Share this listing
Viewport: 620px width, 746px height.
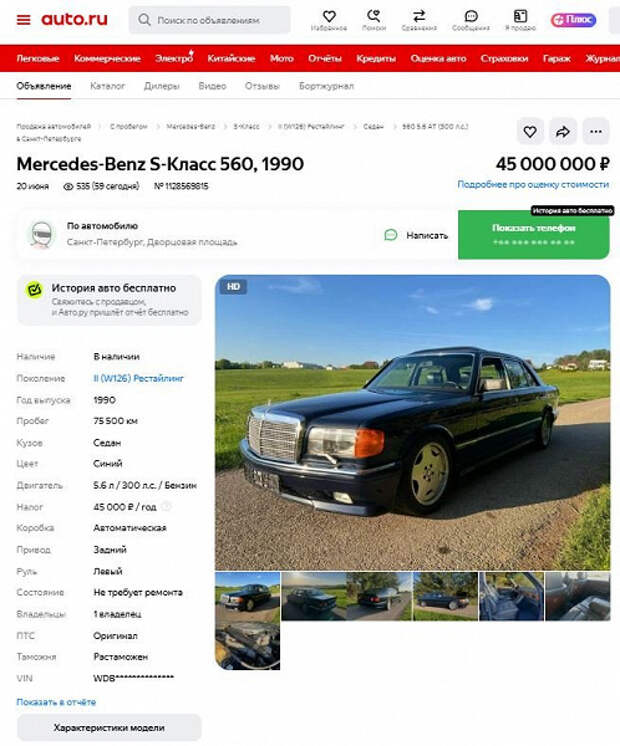pyautogui.click(x=563, y=131)
